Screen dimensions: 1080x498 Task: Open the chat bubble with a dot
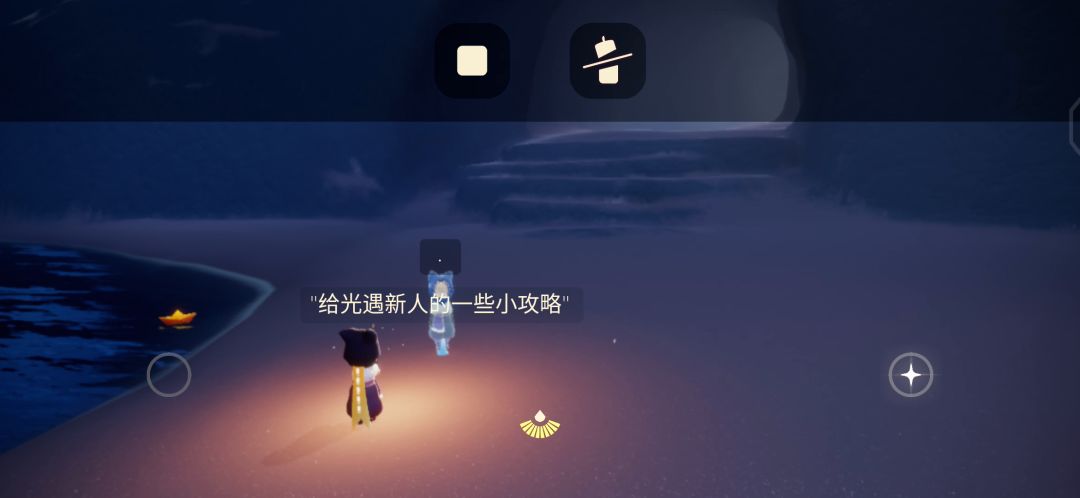click(440, 257)
